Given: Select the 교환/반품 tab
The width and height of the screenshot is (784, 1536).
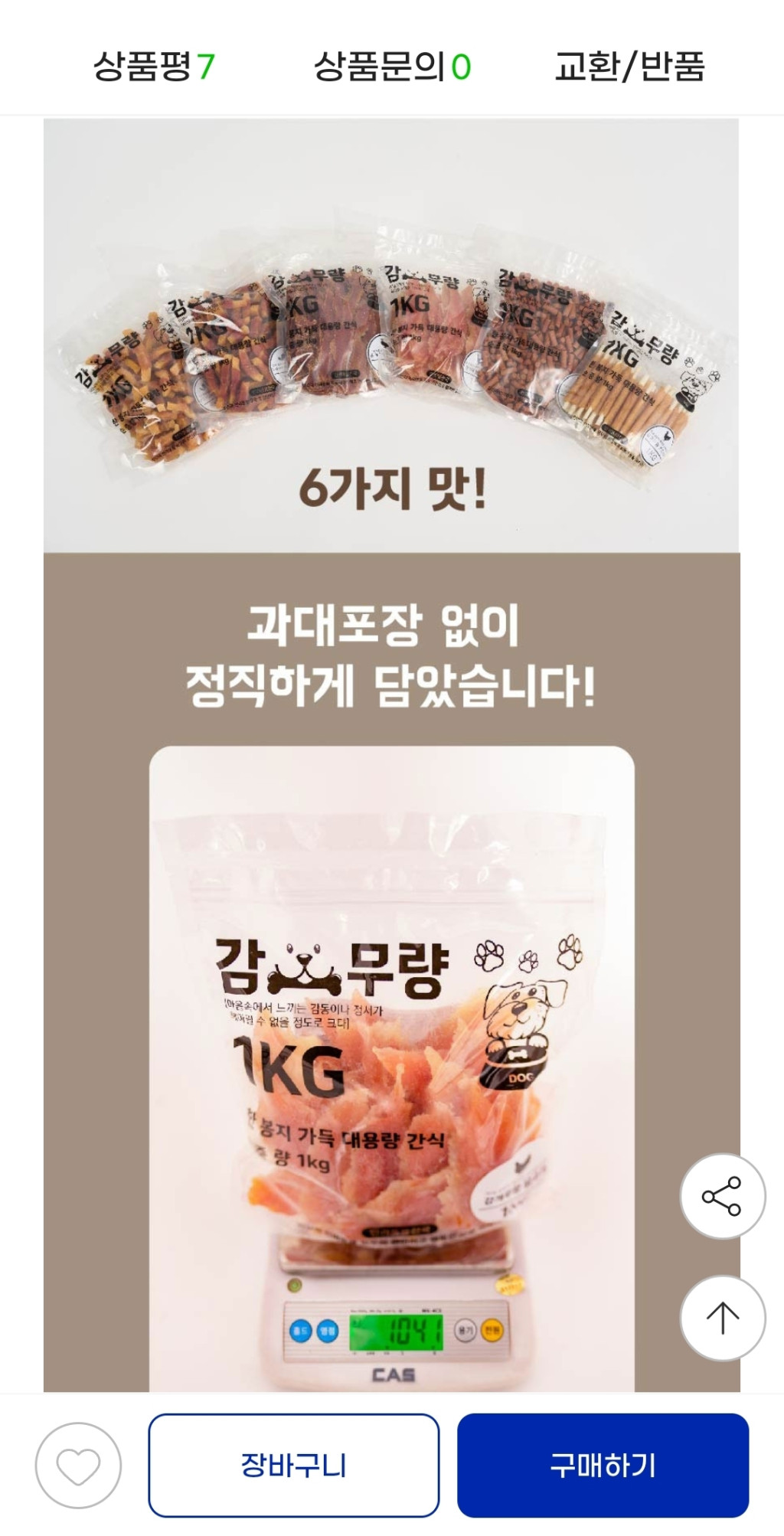Looking at the screenshot, I should click(629, 67).
